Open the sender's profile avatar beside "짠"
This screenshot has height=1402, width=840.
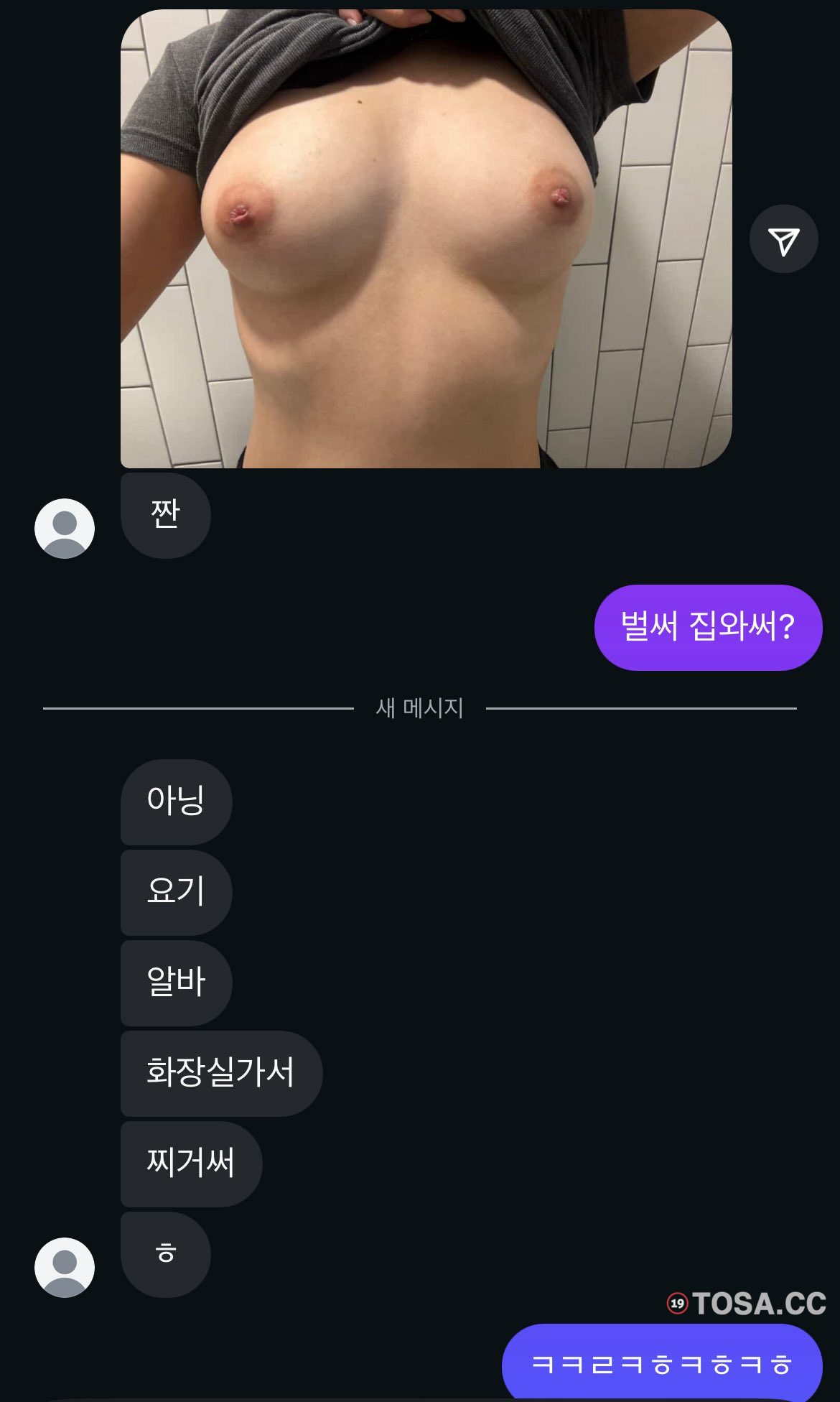point(65,529)
